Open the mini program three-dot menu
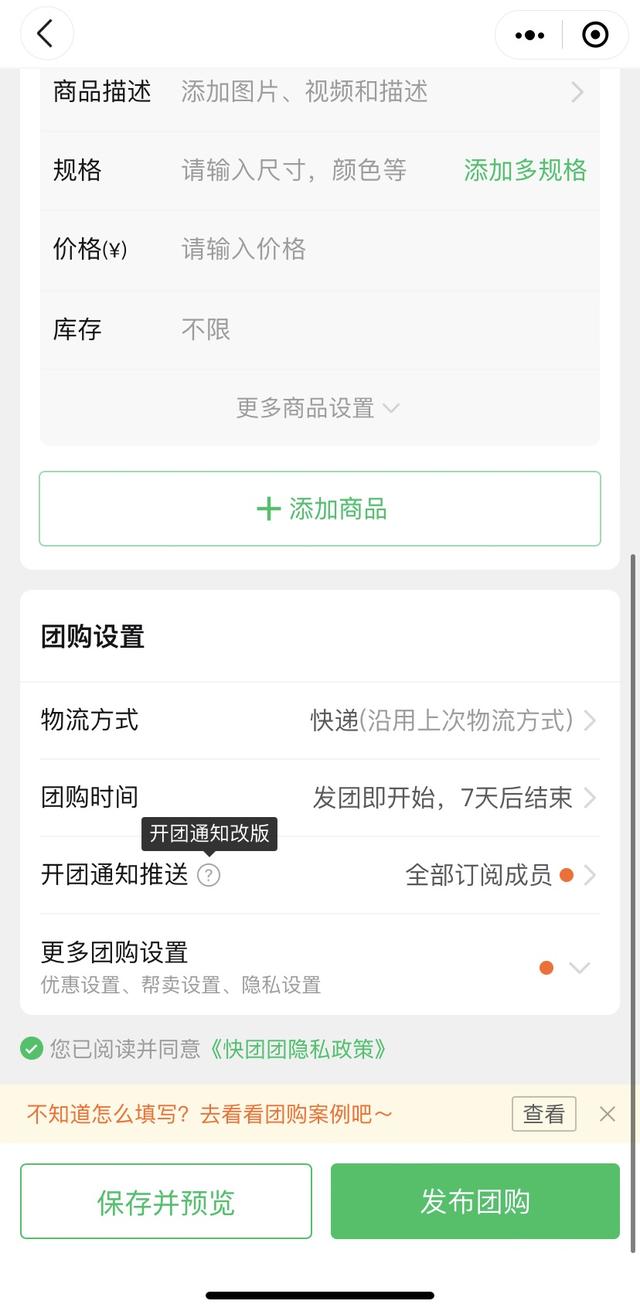The height and width of the screenshot is (1311, 640). [529, 36]
